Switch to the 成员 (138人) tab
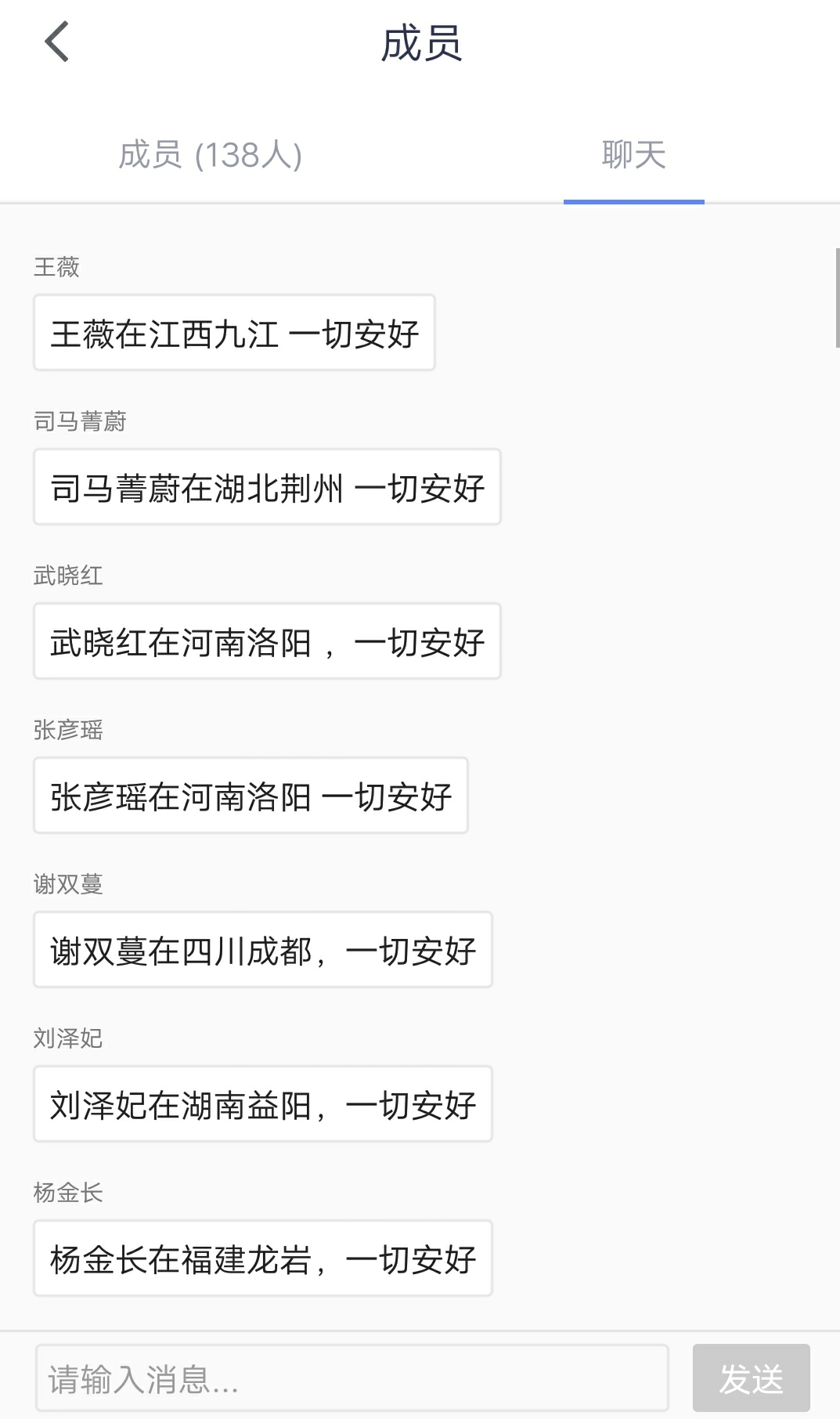This screenshot has width=840, height=1419. coord(210,155)
